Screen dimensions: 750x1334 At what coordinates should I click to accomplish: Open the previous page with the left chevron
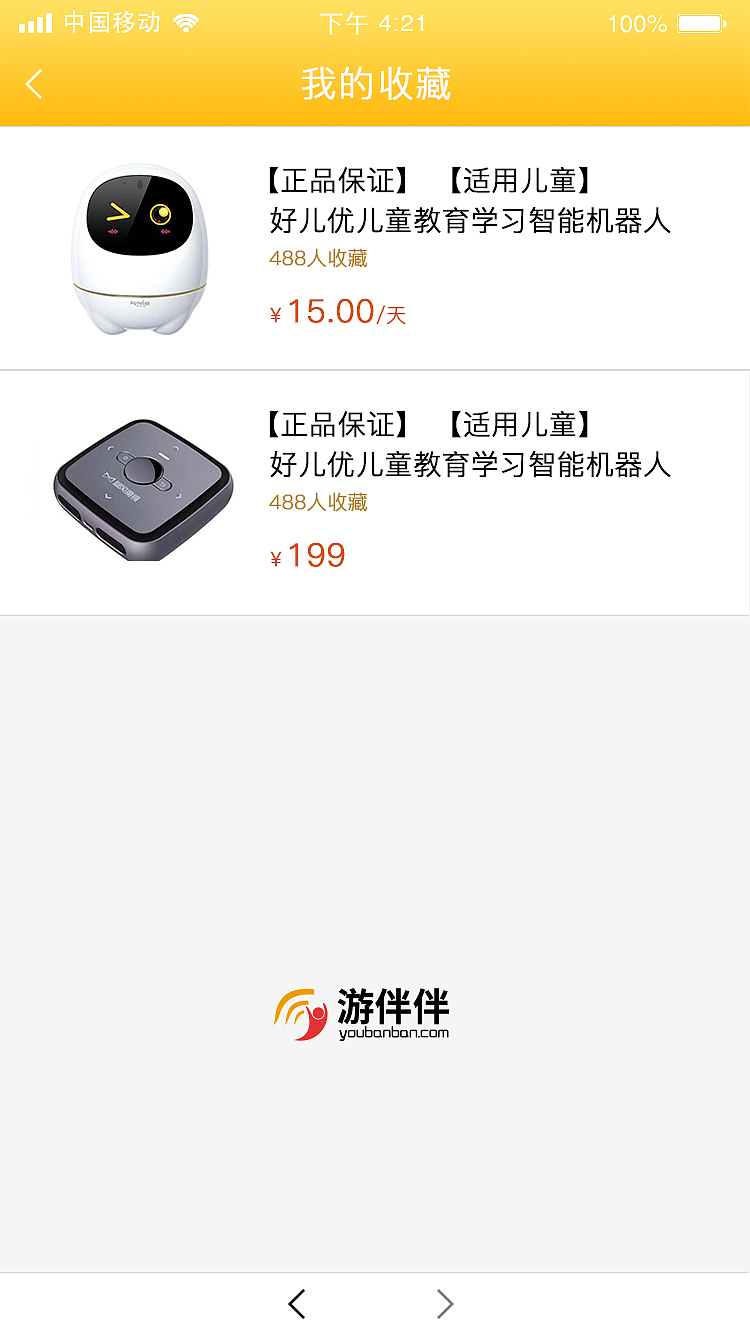(297, 1304)
